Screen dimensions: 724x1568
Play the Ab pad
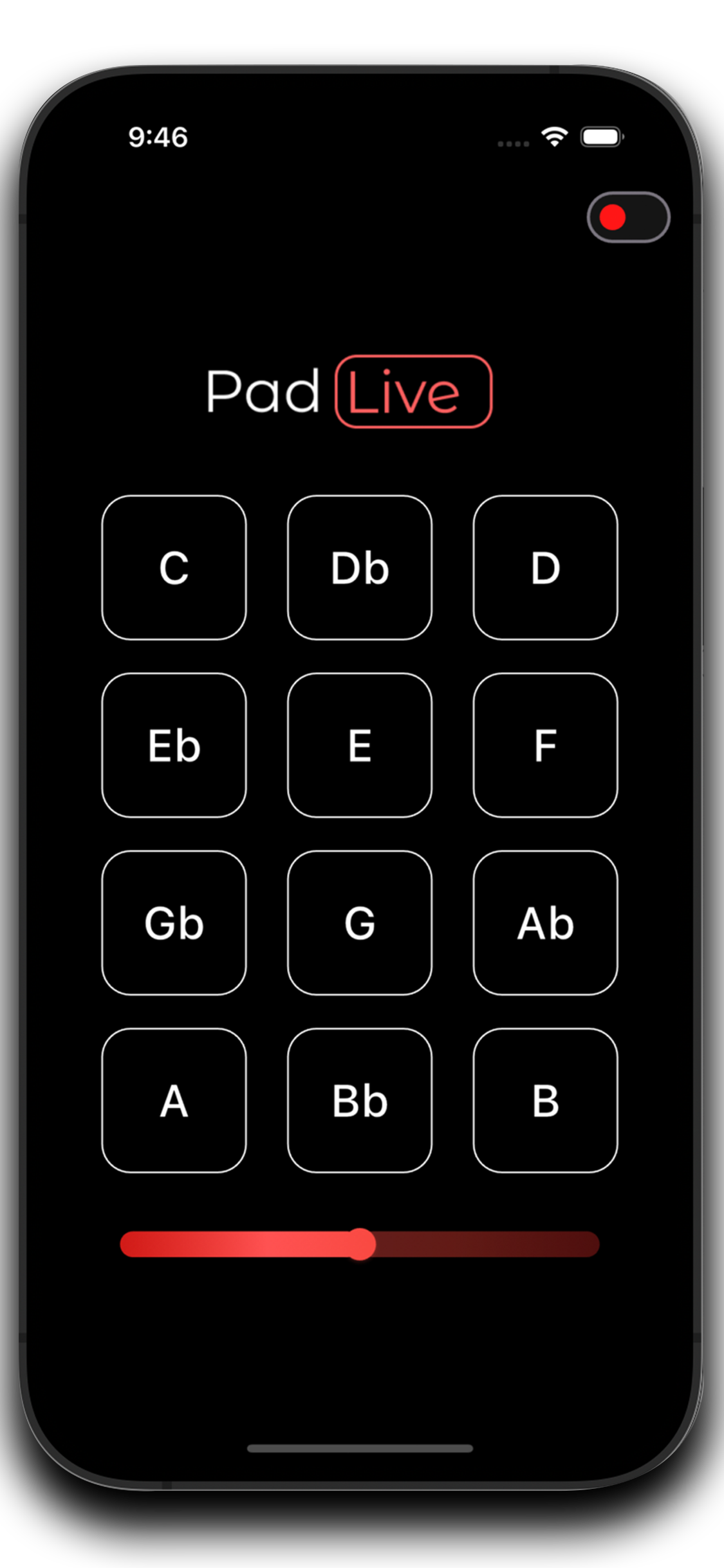[x=545, y=924]
